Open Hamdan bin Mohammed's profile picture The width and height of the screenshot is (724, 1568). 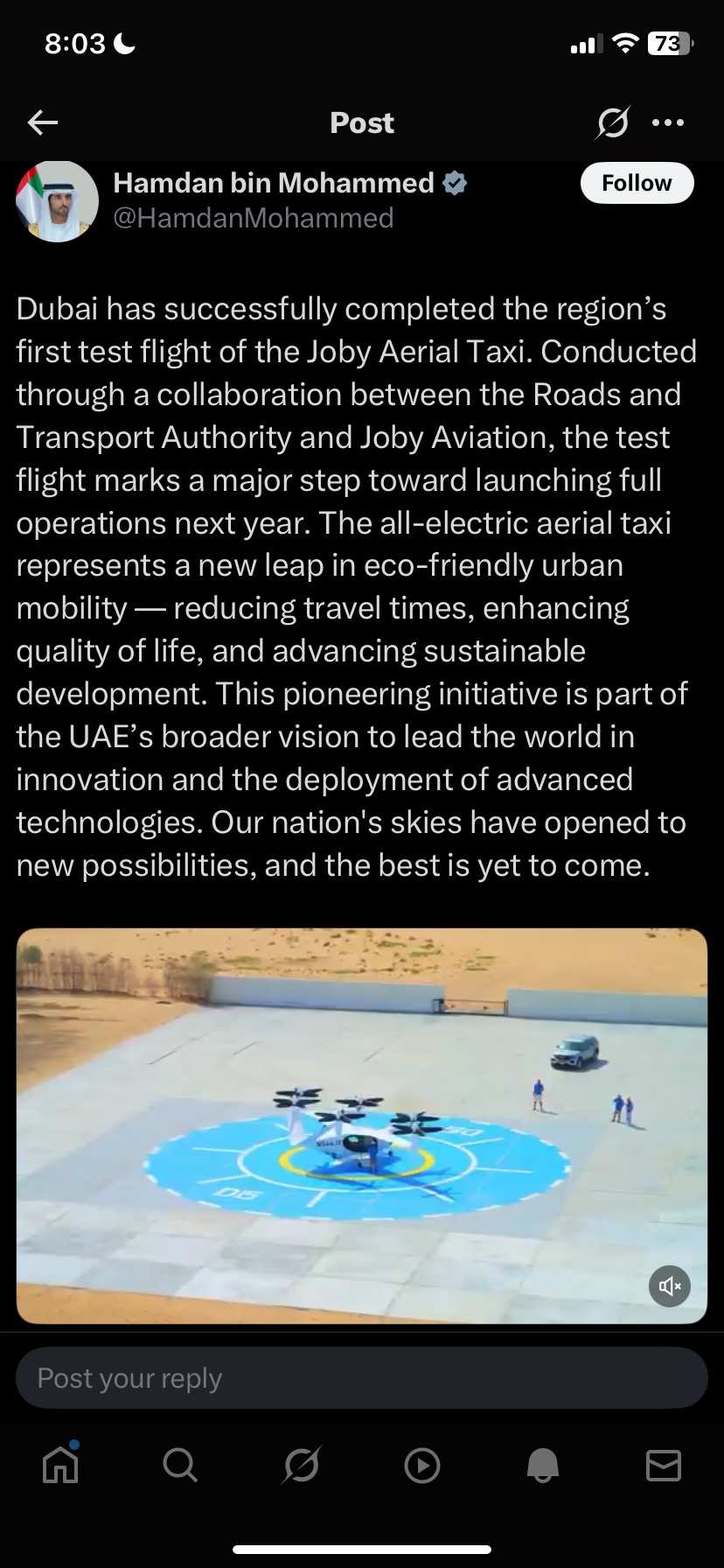pos(57,200)
